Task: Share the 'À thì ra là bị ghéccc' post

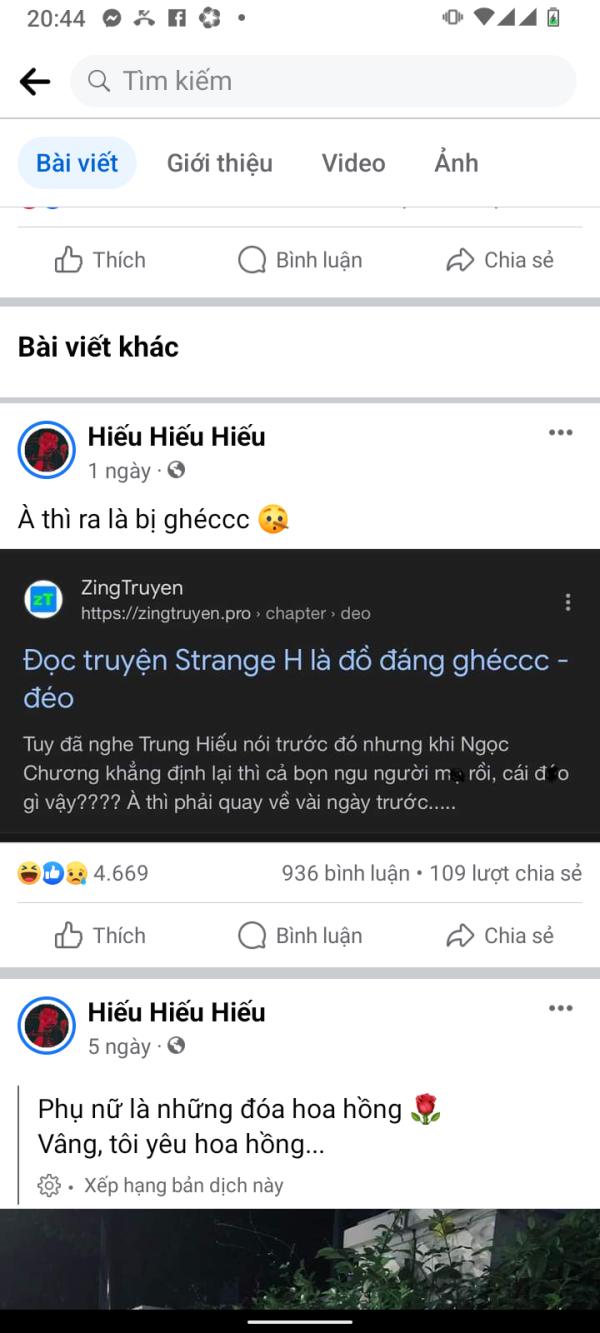Action: (x=499, y=935)
